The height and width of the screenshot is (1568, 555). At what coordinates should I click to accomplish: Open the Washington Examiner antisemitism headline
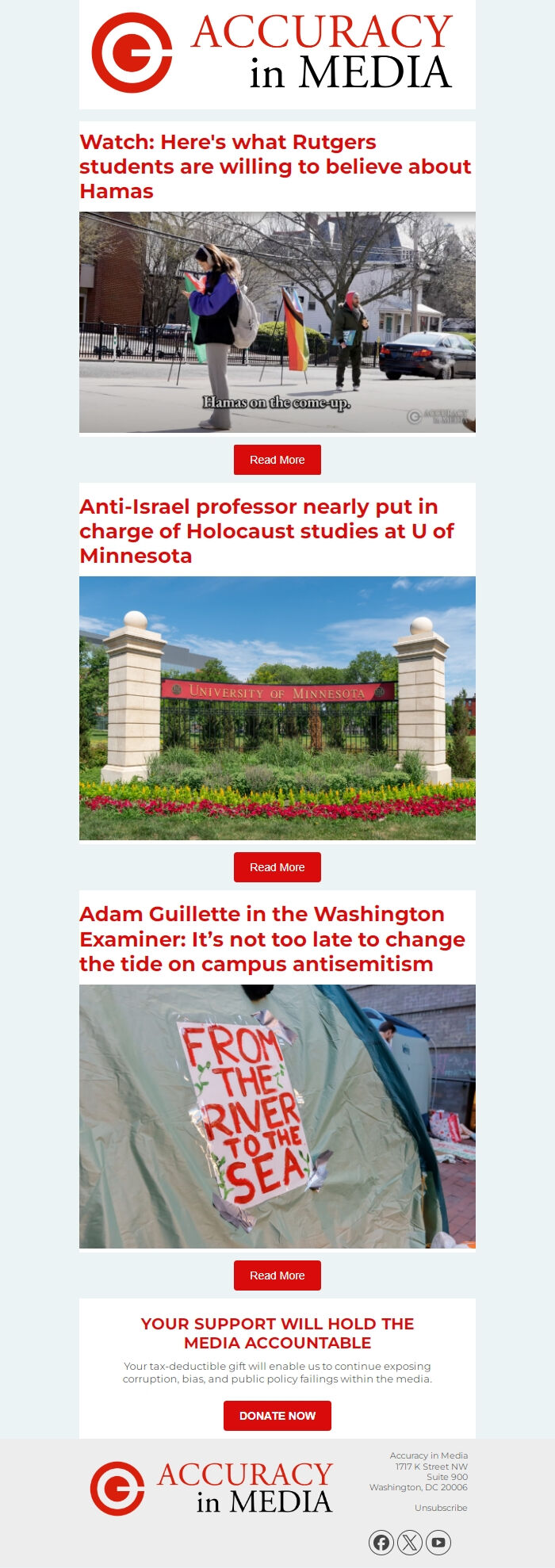point(272,939)
